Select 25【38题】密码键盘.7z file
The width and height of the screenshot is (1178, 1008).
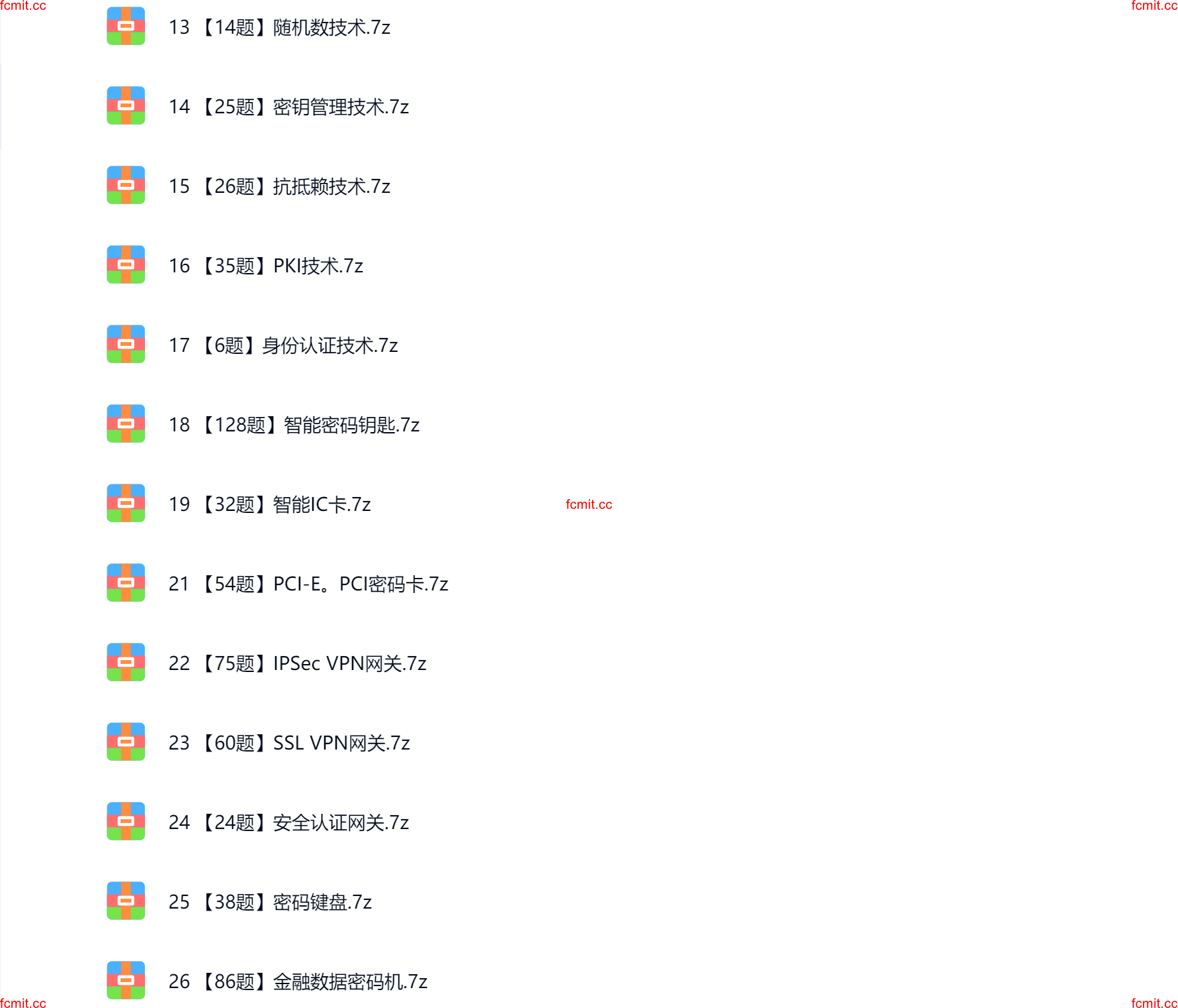pos(270,902)
